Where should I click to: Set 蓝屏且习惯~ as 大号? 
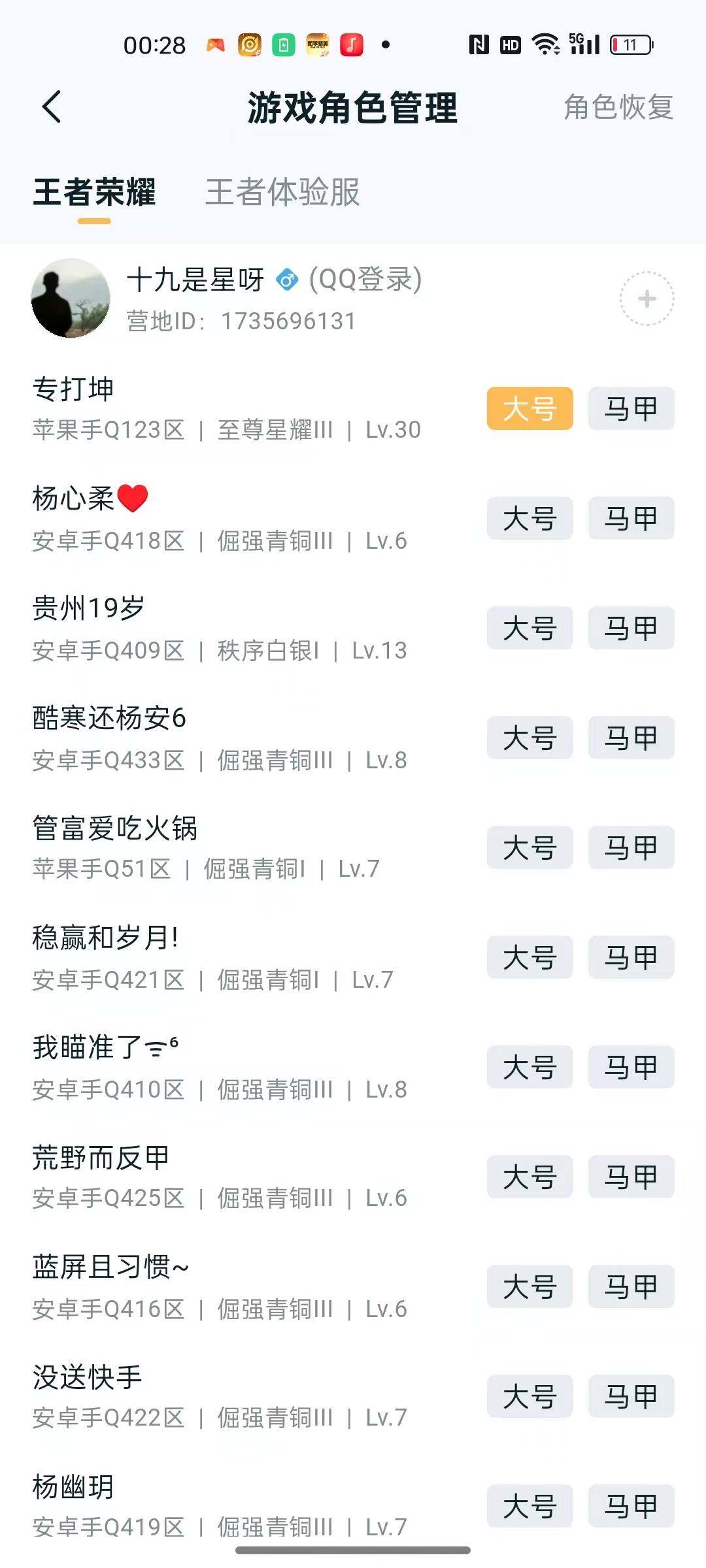(529, 1287)
